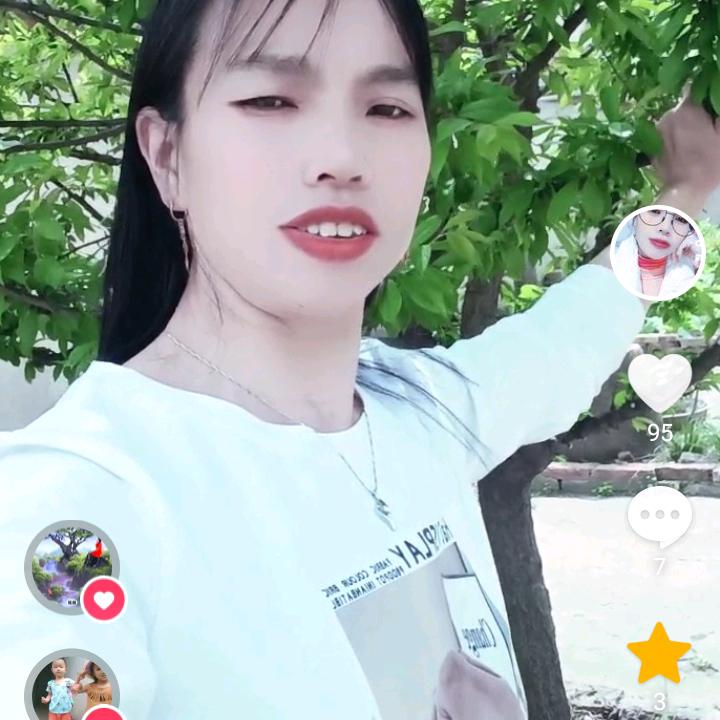Add this video to favorites with the star

pyautogui.click(x=659, y=654)
